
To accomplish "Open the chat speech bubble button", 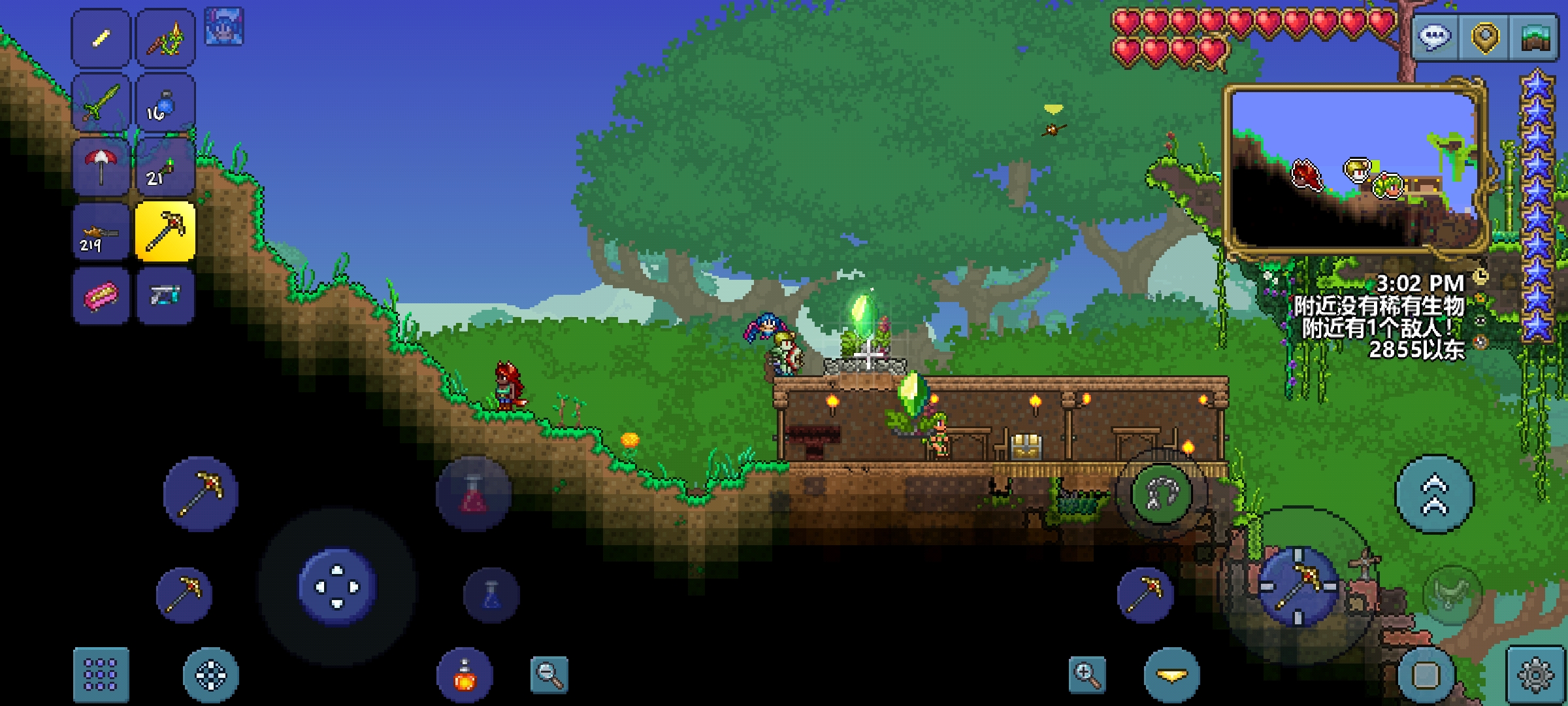I will pos(1435,37).
